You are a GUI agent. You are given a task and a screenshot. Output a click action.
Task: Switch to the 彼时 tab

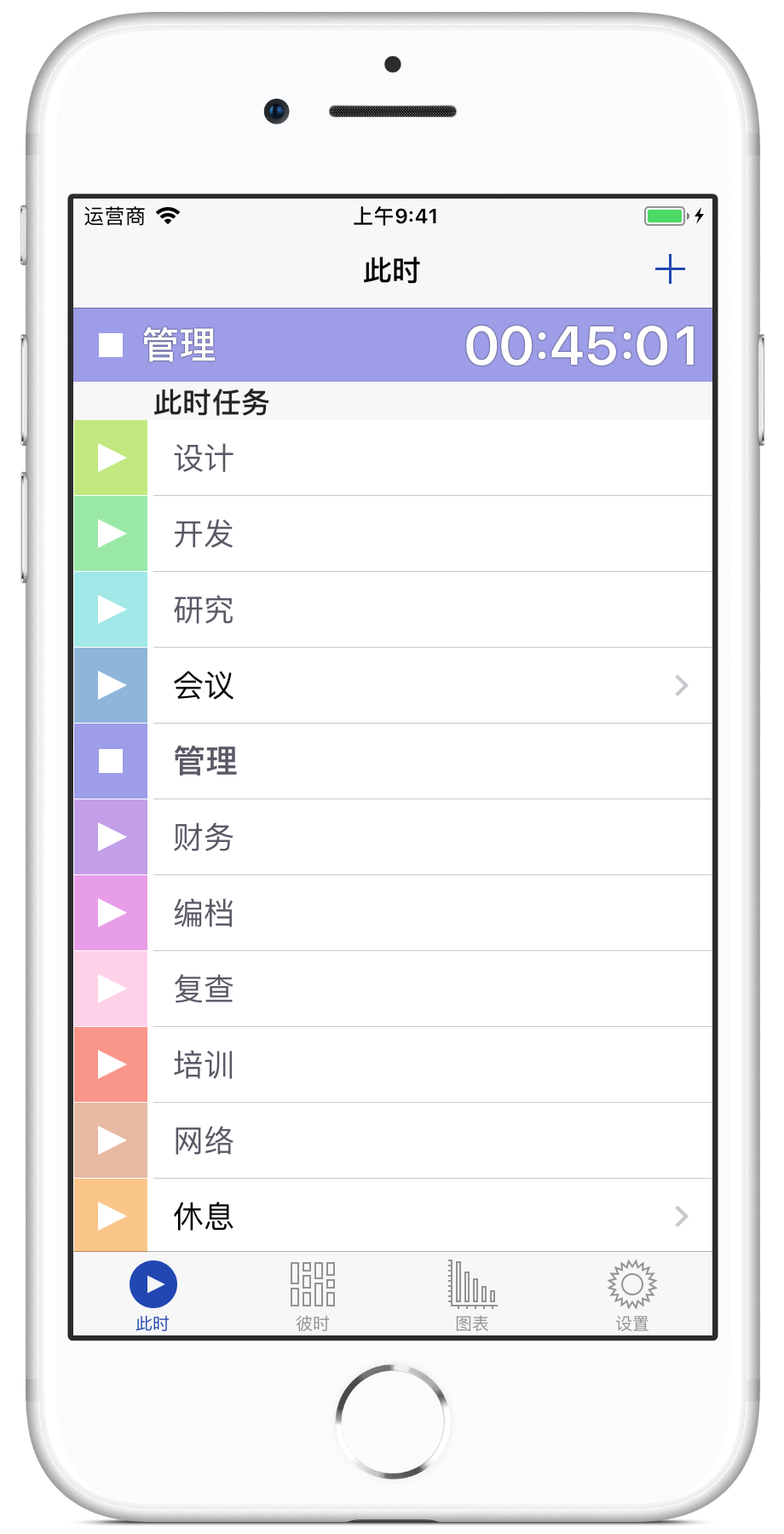pyautogui.click(x=313, y=1296)
